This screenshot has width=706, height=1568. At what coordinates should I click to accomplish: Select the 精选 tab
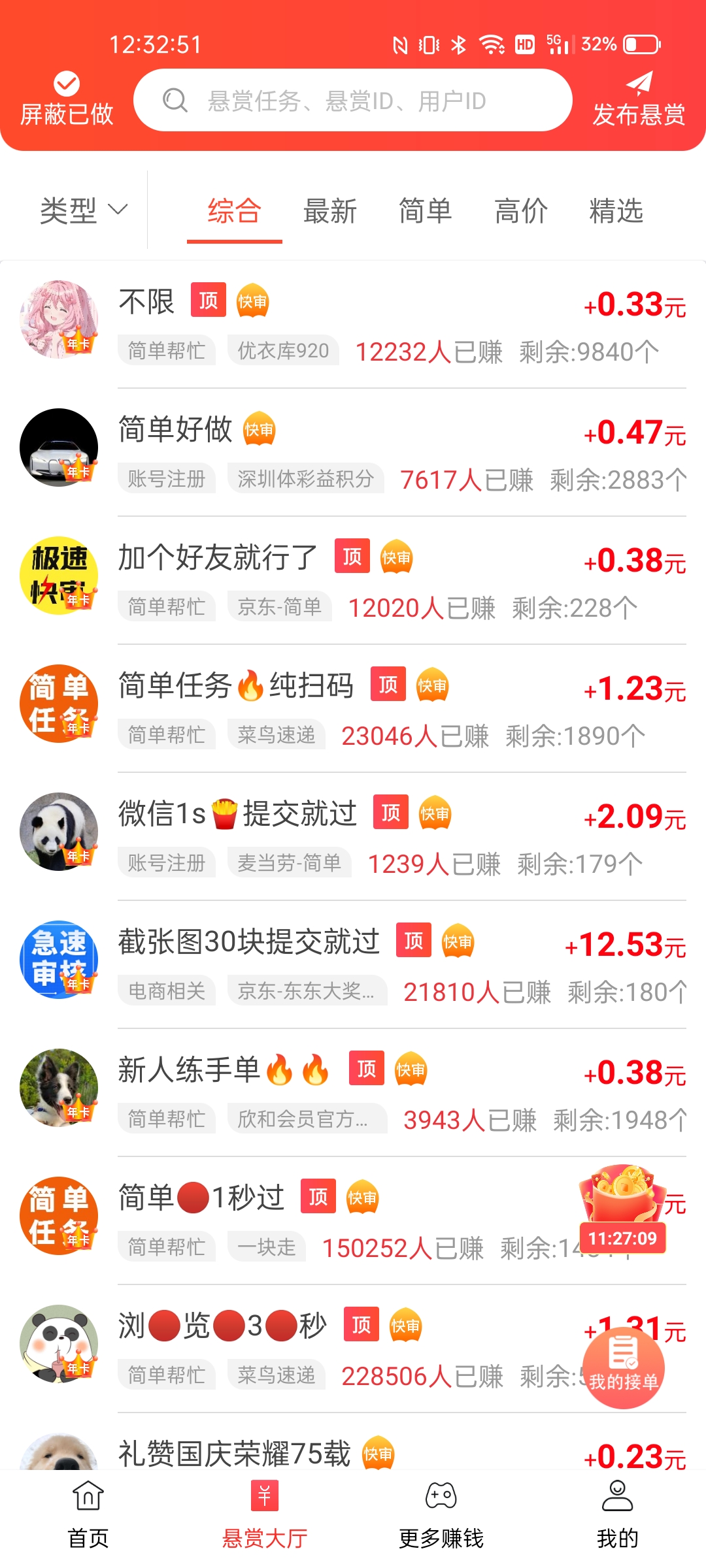[615, 212]
